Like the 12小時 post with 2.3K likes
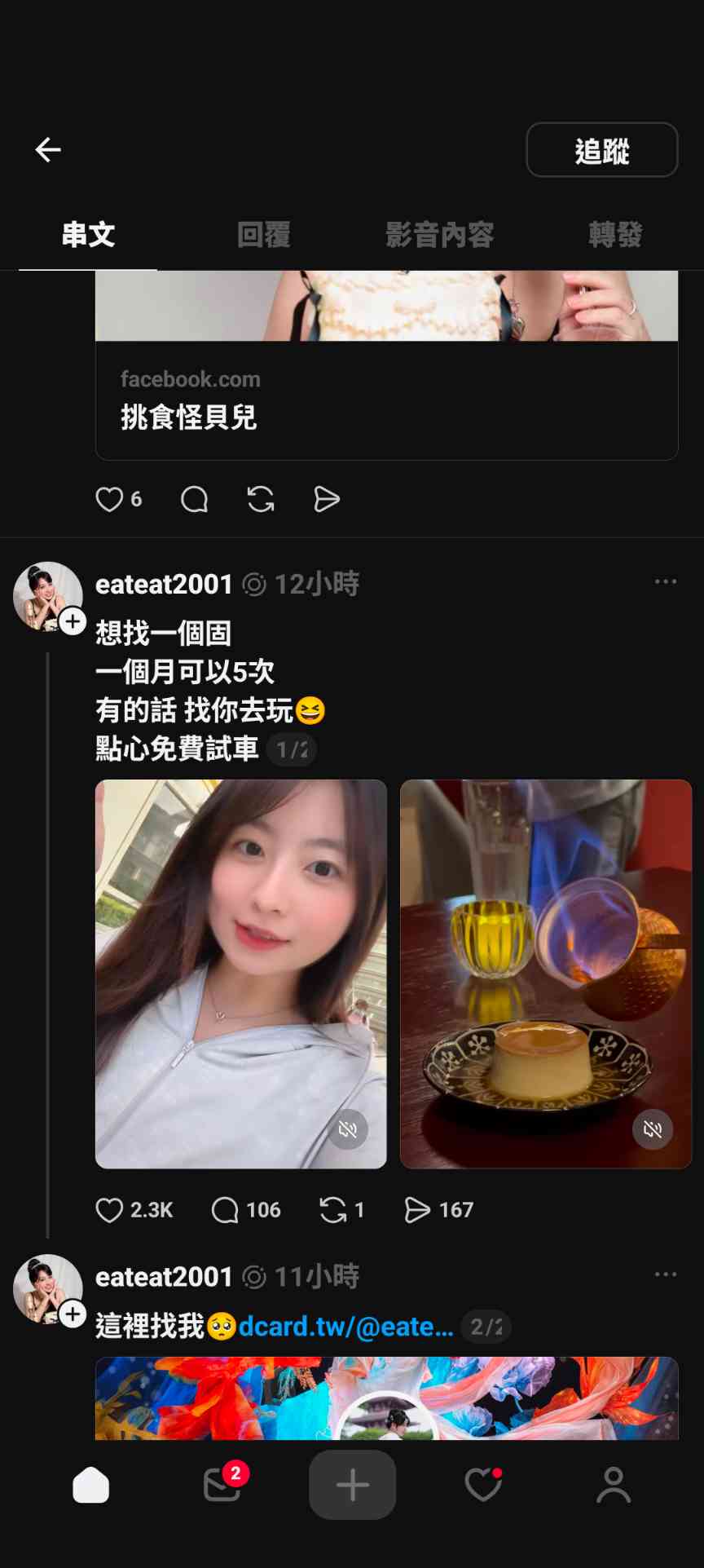 tap(110, 1210)
